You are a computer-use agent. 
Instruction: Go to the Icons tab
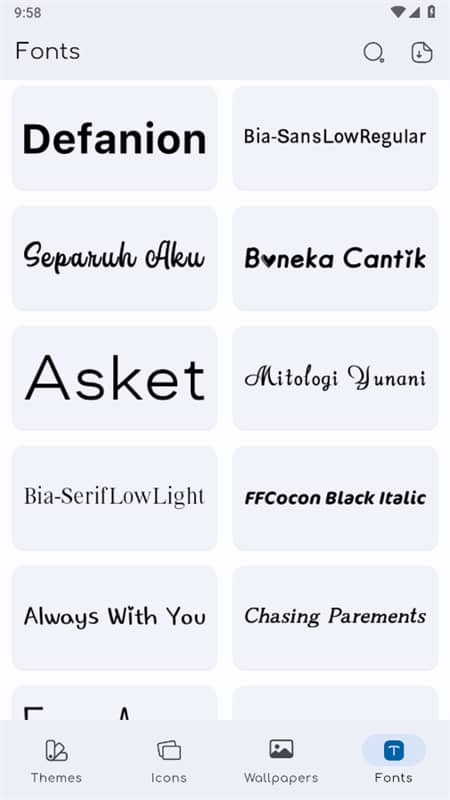[x=169, y=760]
